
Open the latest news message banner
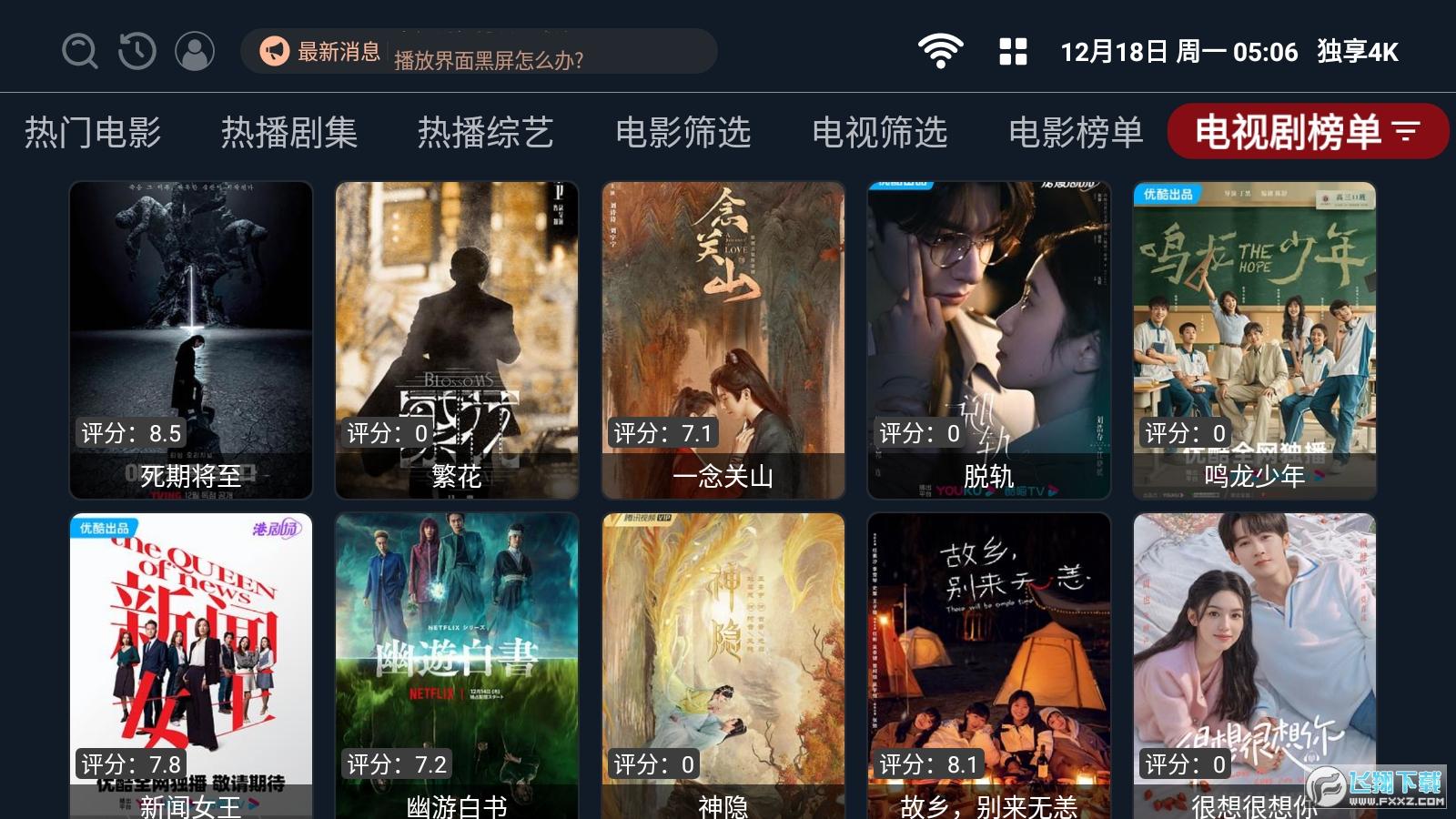pyautogui.click(x=479, y=52)
